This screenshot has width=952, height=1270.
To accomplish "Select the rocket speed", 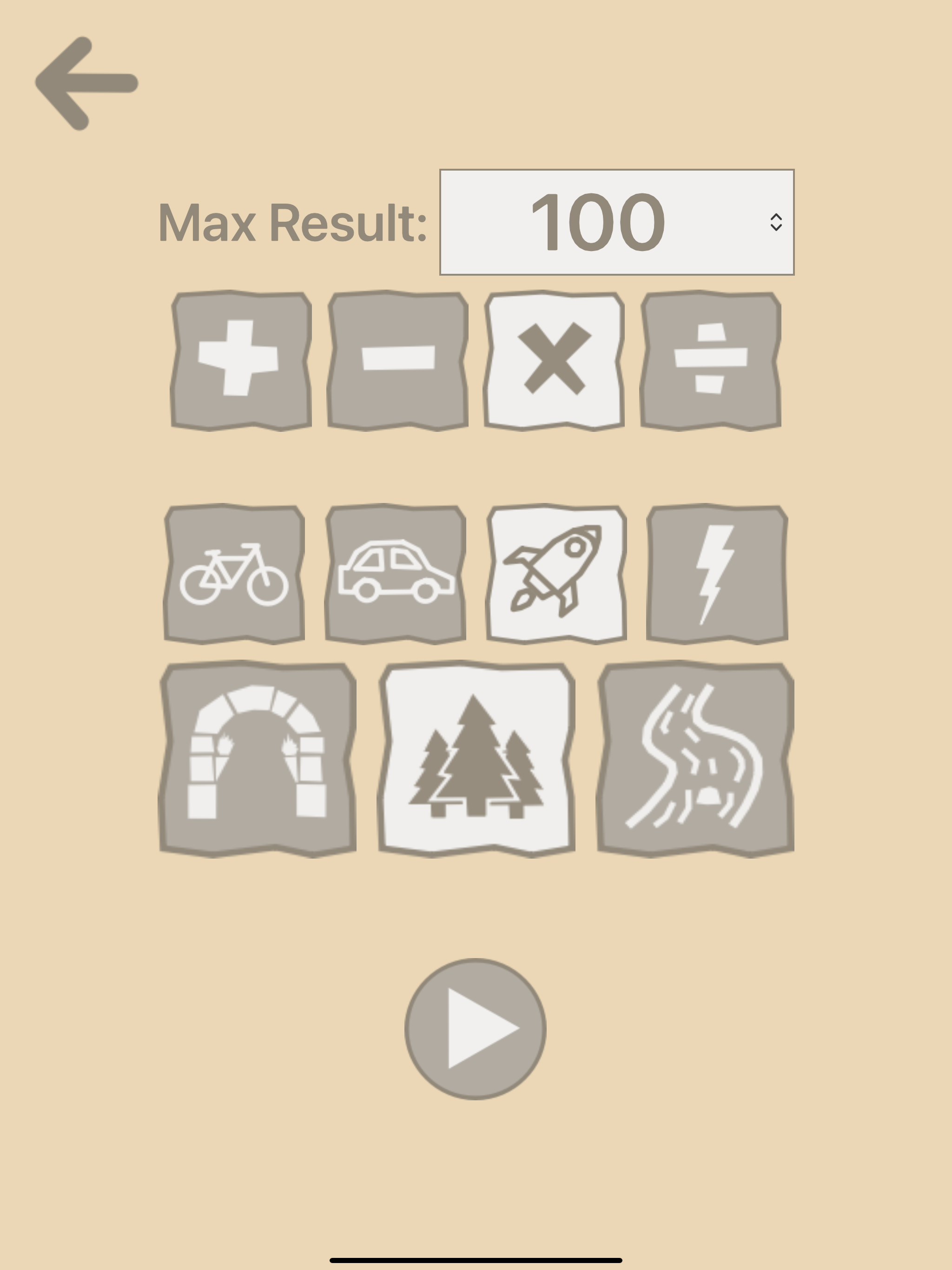I will pyautogui.click(x=556, y=574).
